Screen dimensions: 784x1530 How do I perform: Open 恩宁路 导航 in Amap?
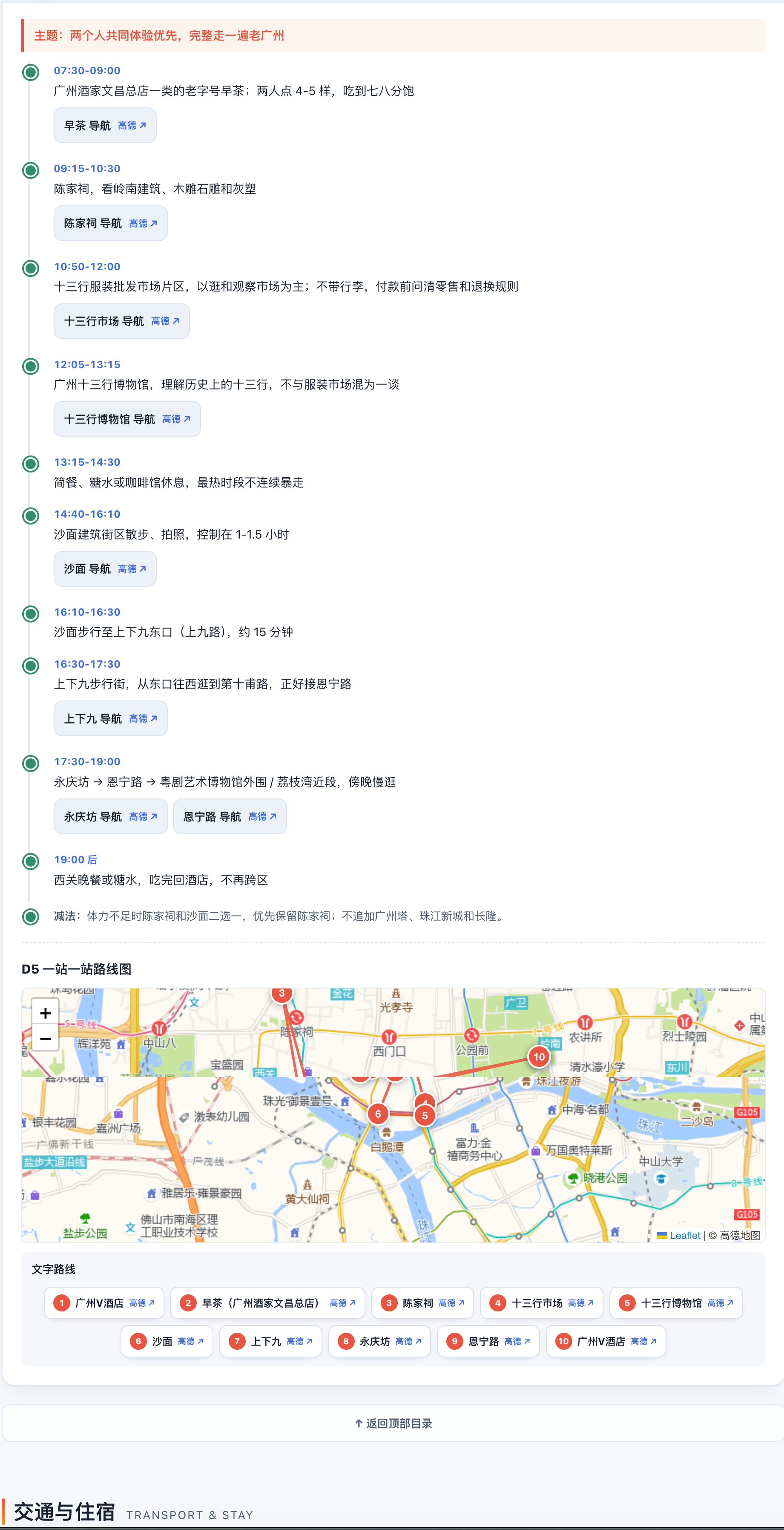point(230,817)
